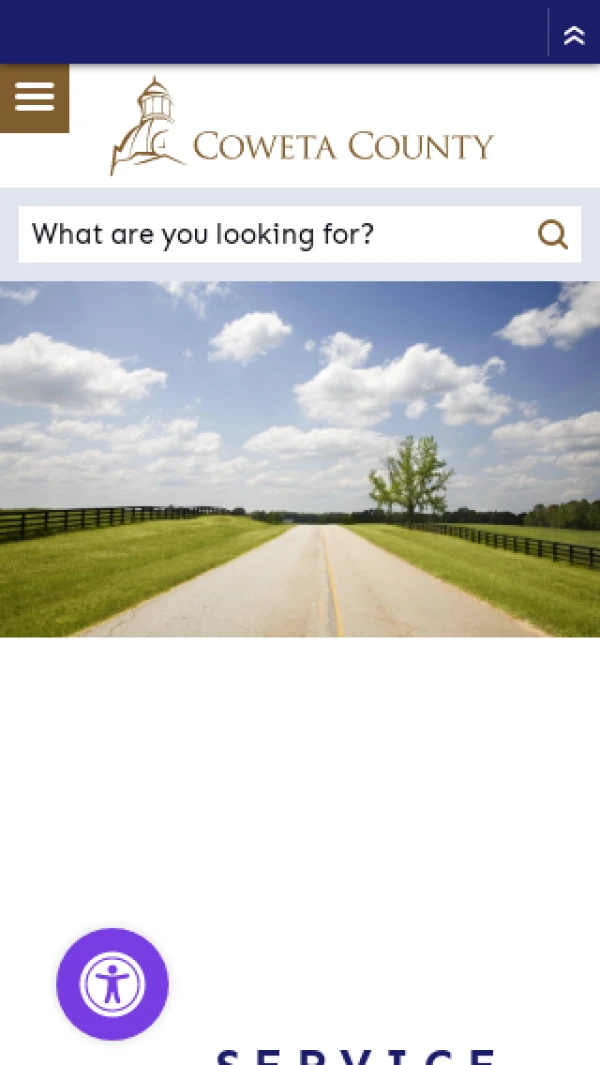Tap the Coweta County logo link

click(301, 127)
